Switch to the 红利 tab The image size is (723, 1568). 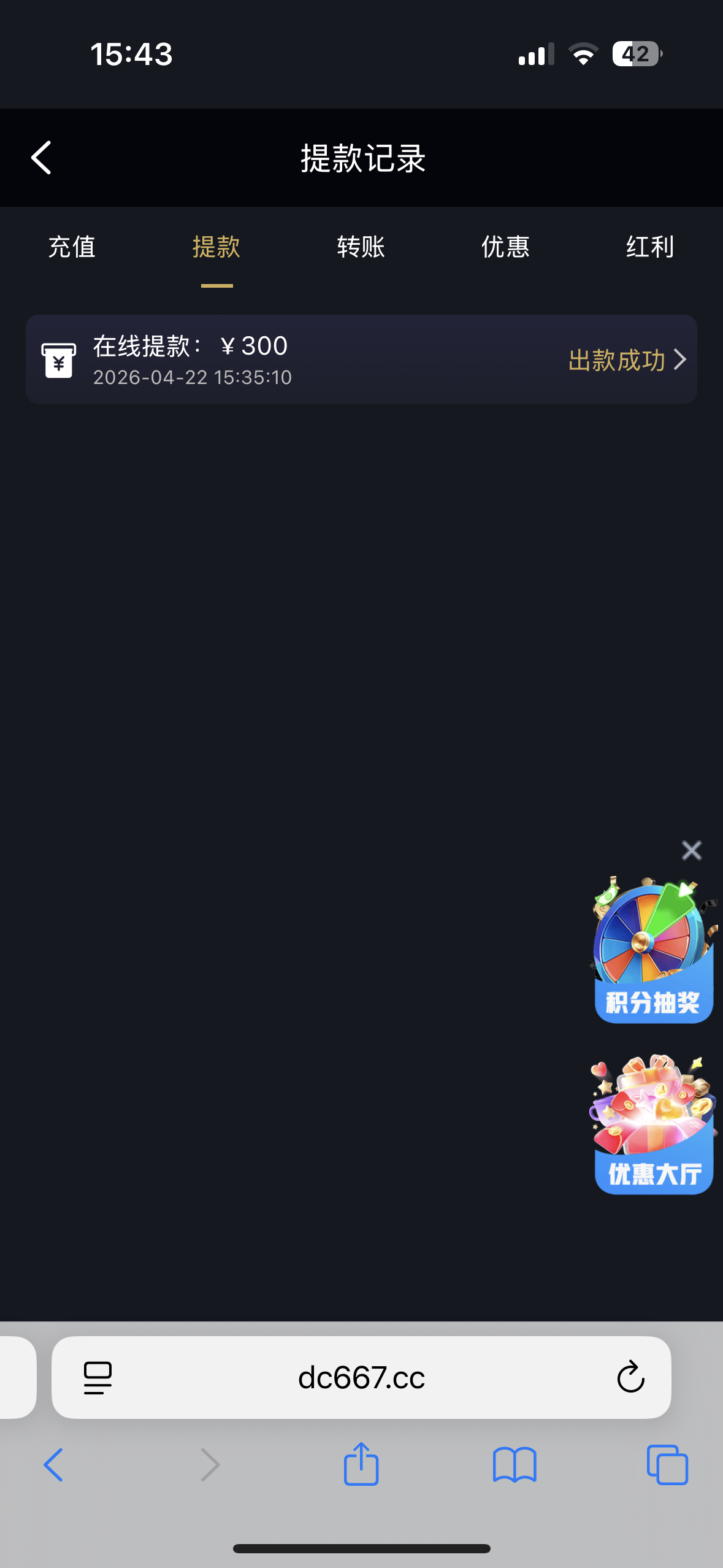(x=650, y=247)
